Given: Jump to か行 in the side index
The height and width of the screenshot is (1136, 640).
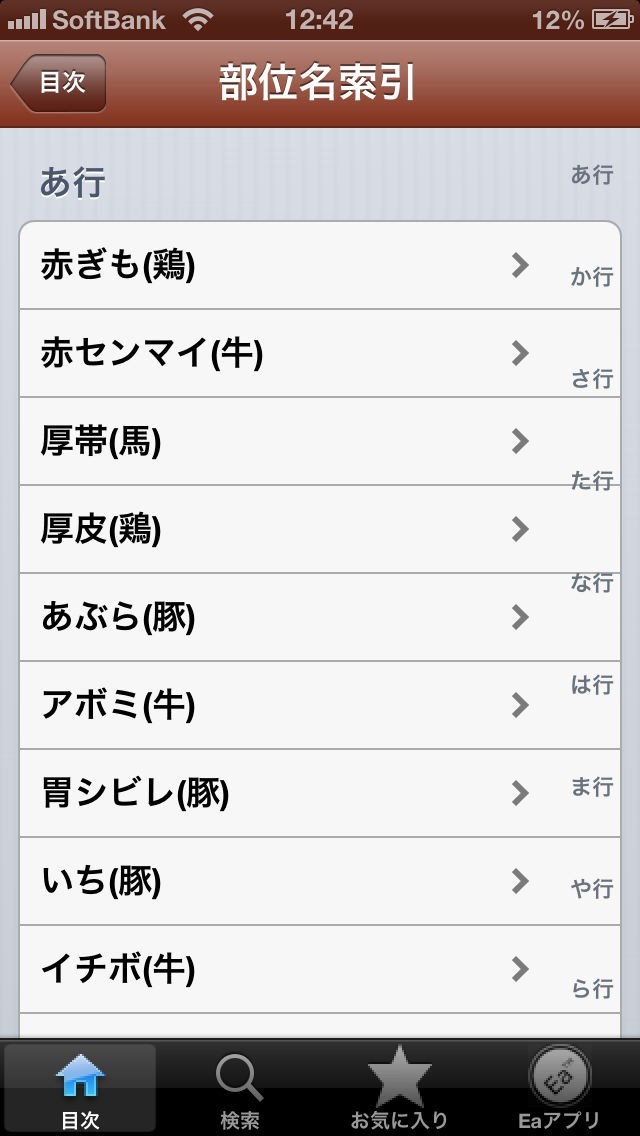Looking at the screenshot, I should 592,277.
